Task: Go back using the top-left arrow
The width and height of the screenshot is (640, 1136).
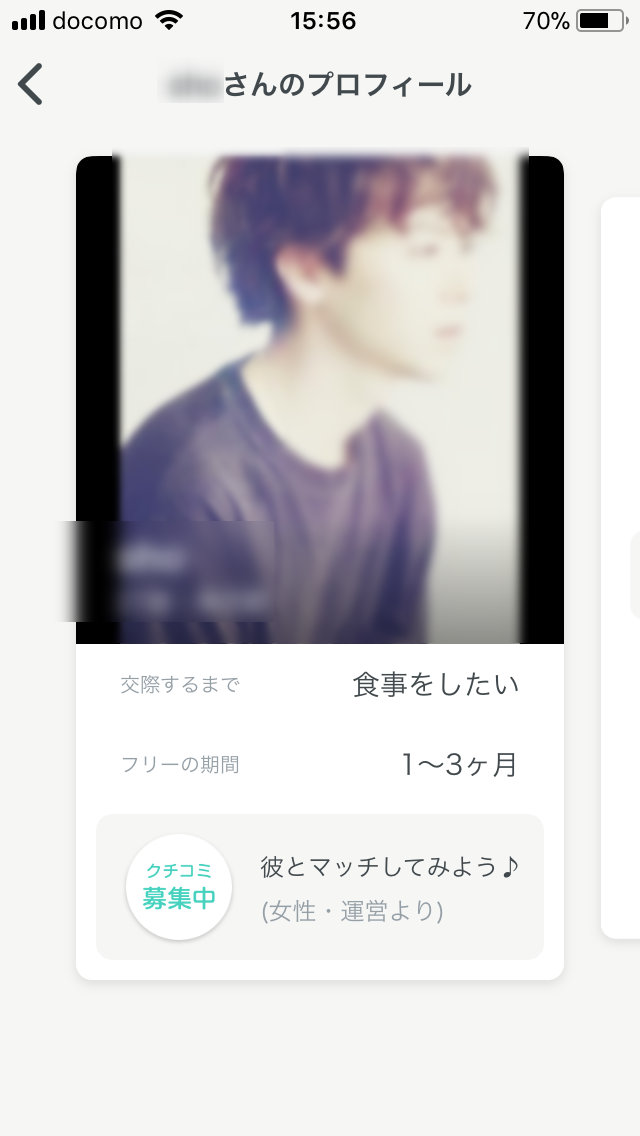Action: [31, 85]
